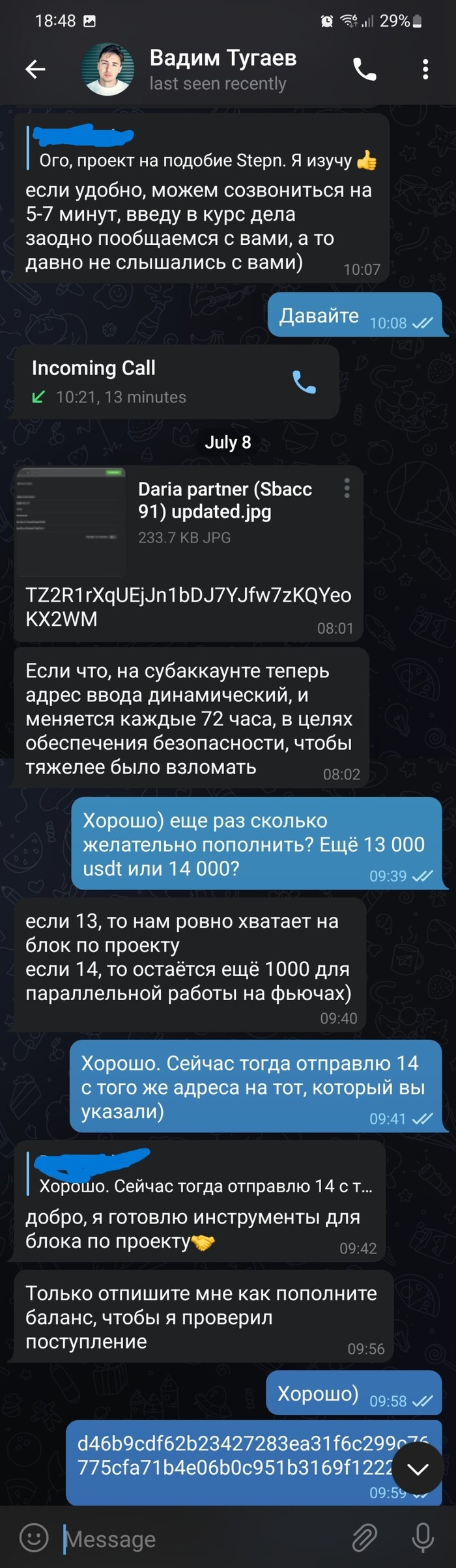Viewport: 456px width, 1568px height.
Task: Call back from the Incoming Call entry
Action: (x=304, y=382)
